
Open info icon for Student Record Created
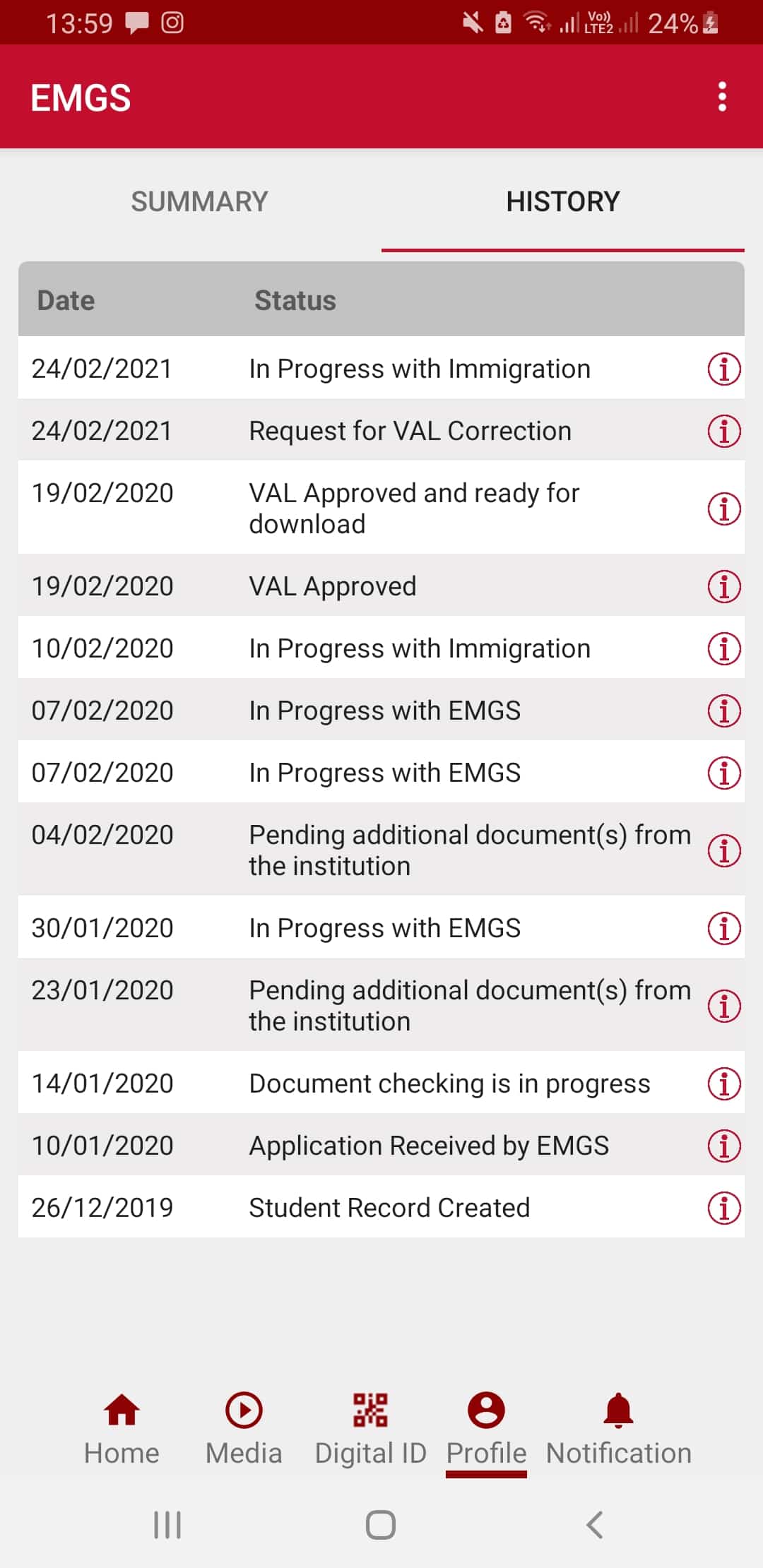pyautogui.click(x=723, y=1208)
